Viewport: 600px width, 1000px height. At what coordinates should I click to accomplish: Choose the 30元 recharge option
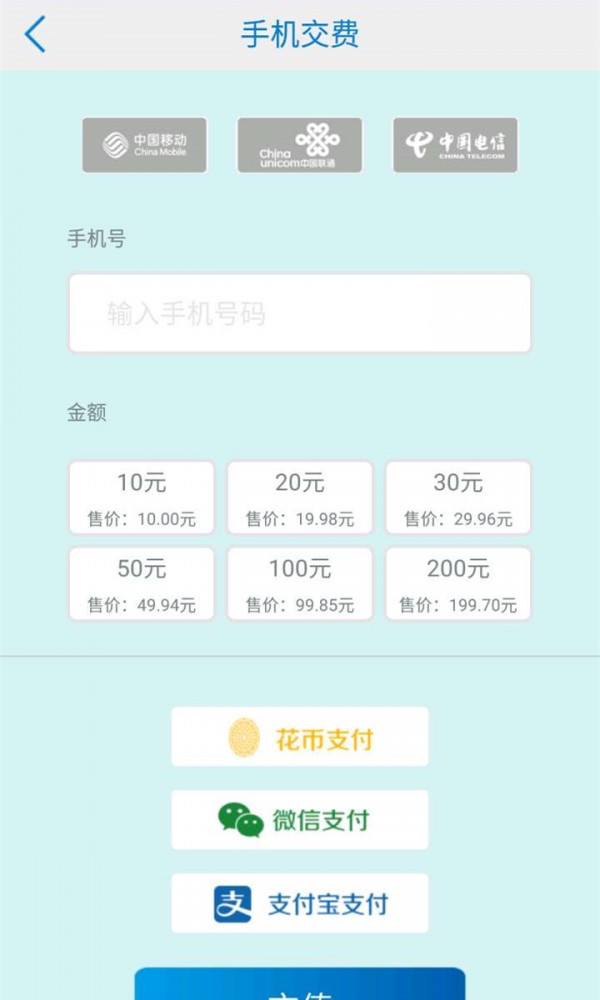458,498
